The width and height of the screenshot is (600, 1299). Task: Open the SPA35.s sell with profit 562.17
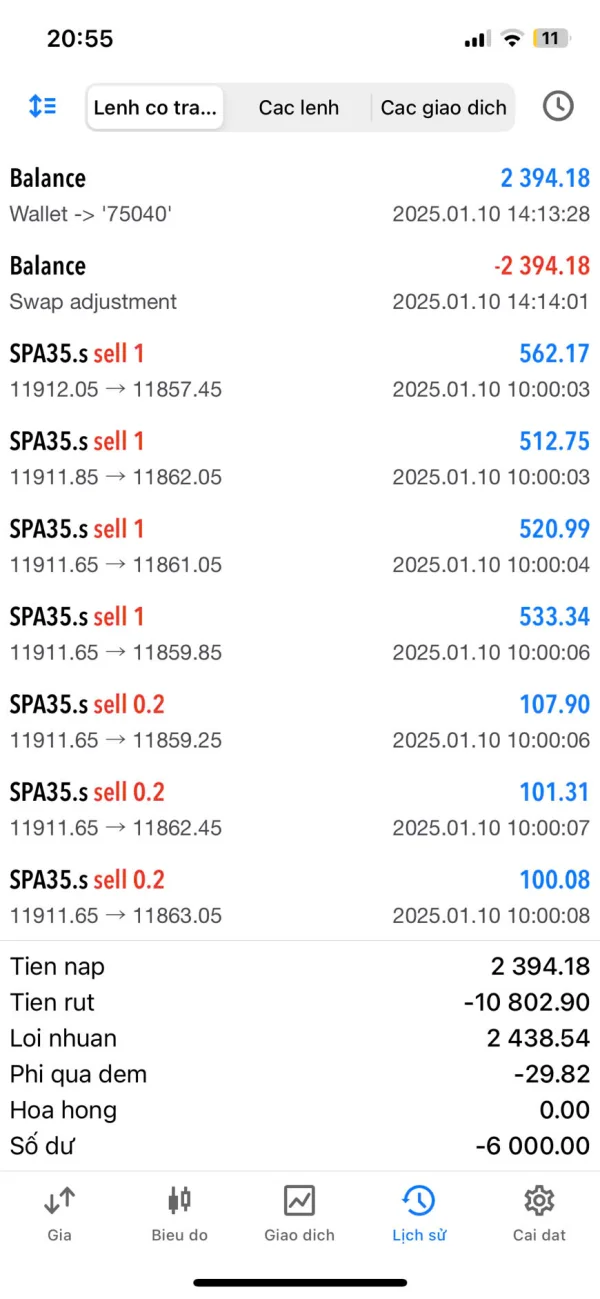click(300, 370)
